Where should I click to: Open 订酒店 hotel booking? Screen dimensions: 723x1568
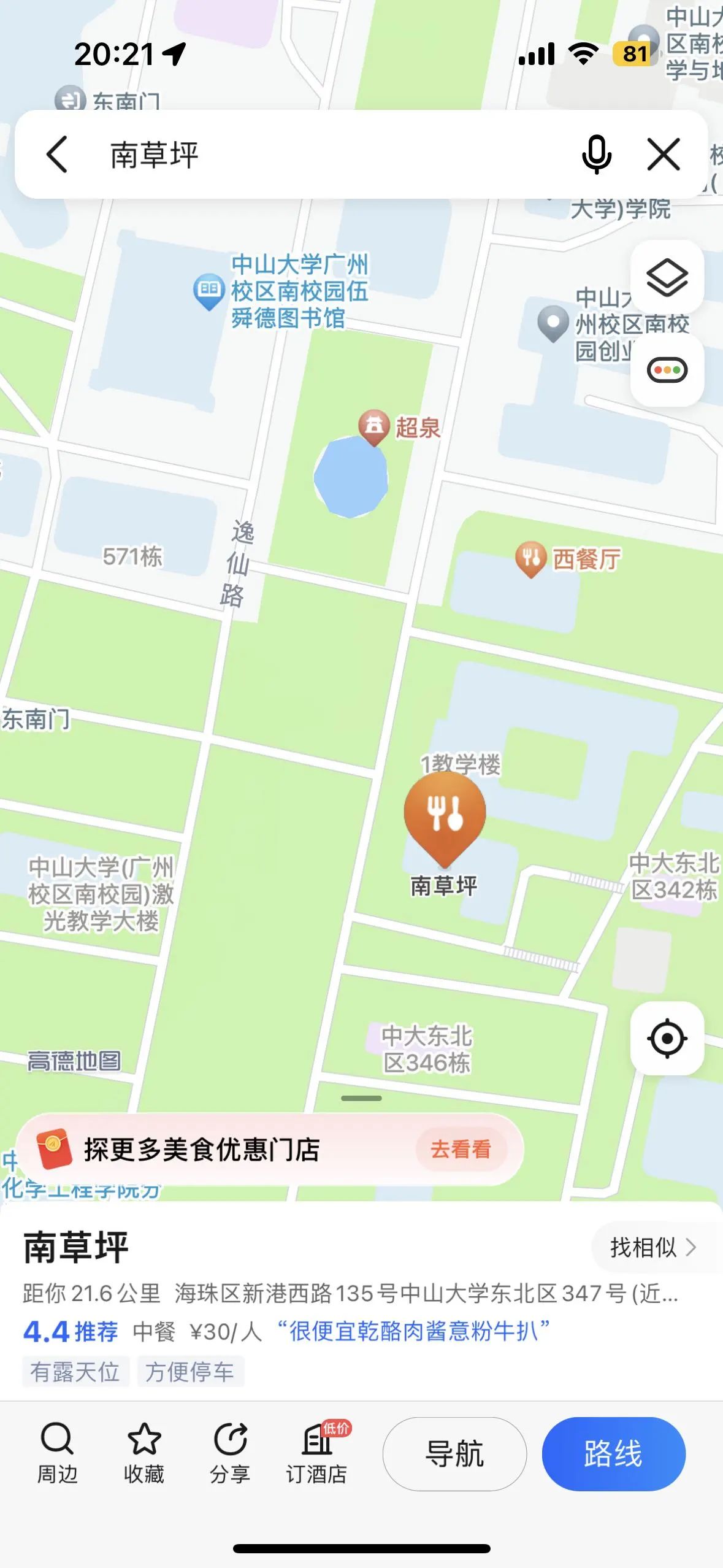[317, 1453]
